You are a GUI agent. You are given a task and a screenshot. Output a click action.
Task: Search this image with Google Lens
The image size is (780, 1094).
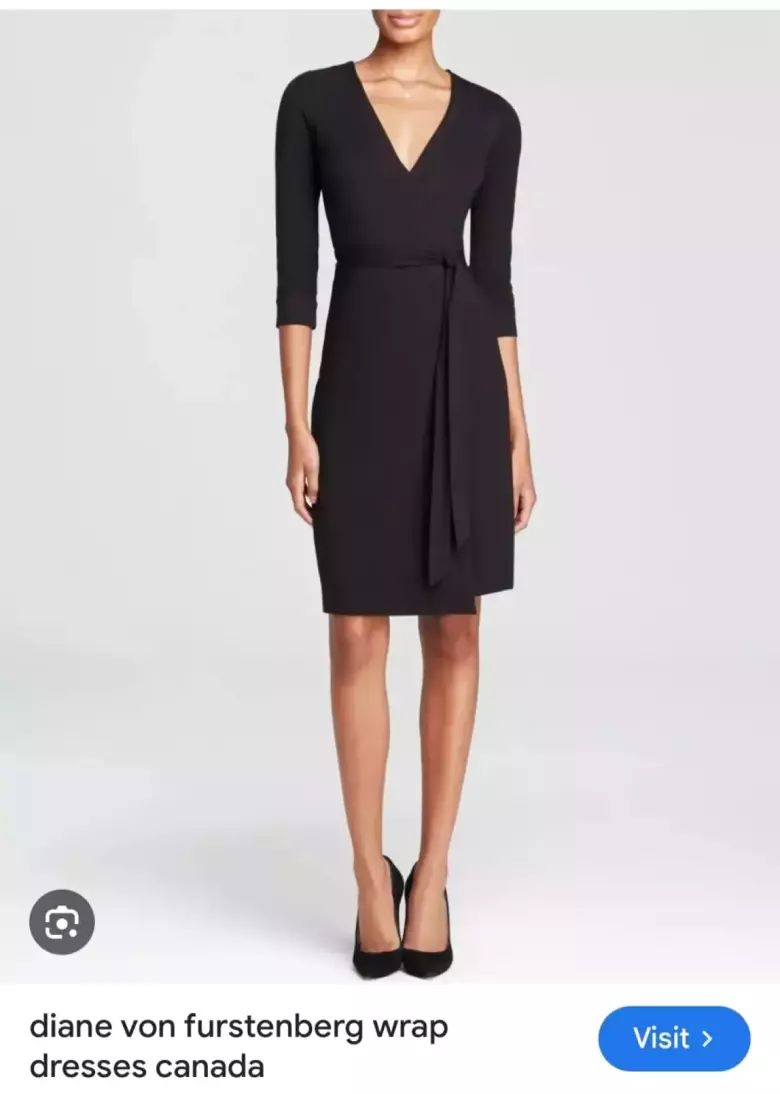coord(62,922)
